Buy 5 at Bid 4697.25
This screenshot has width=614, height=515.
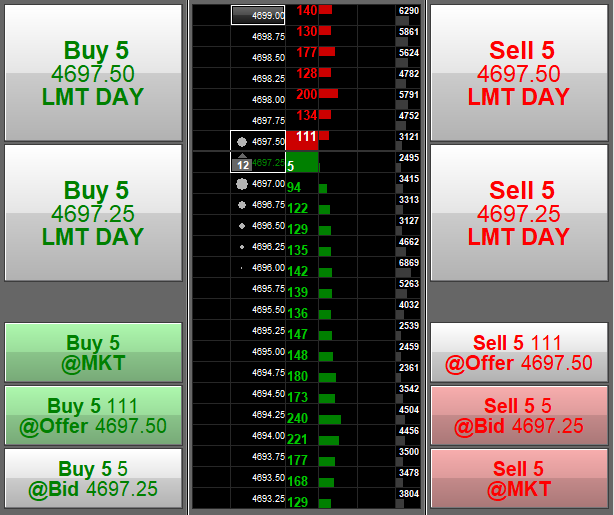click(x=93, y=478)
